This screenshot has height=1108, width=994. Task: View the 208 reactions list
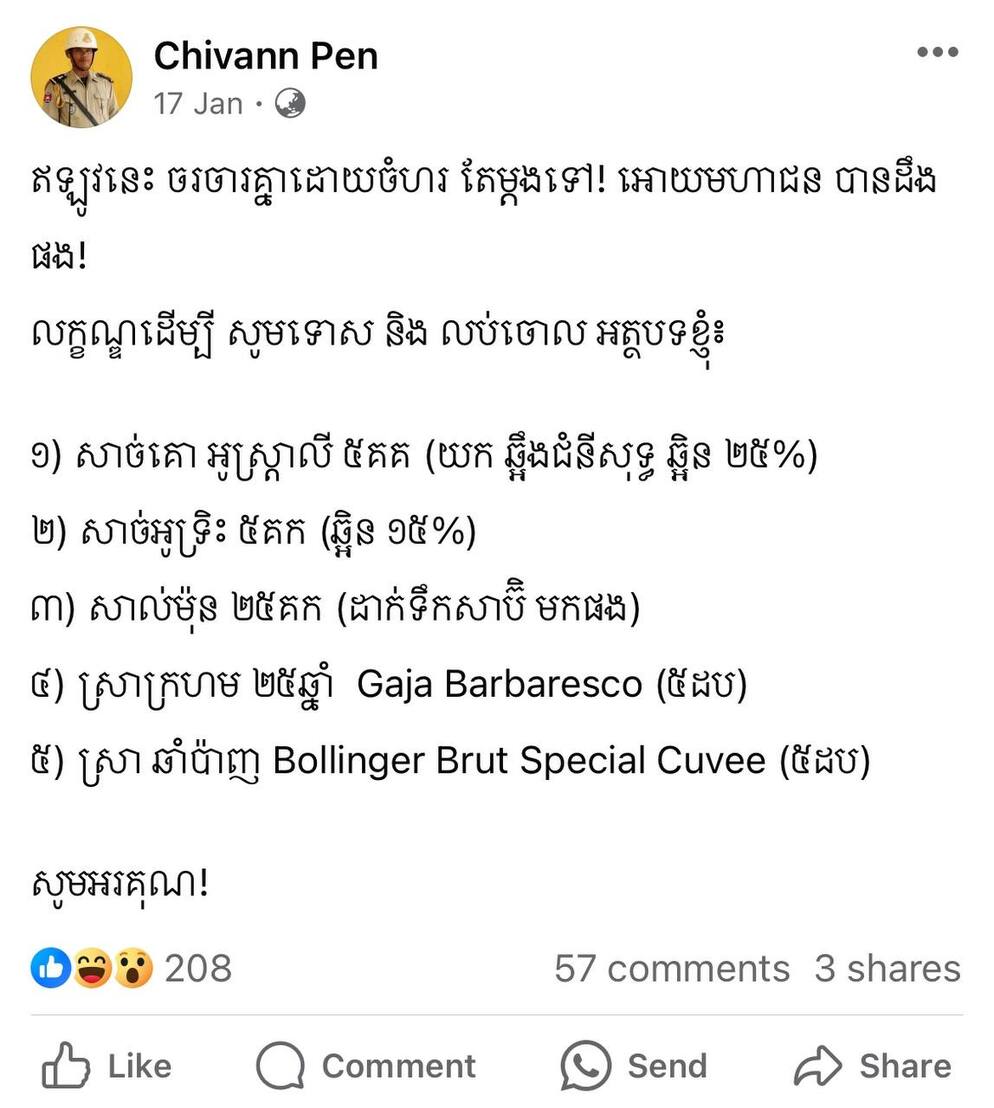(131, 968)
